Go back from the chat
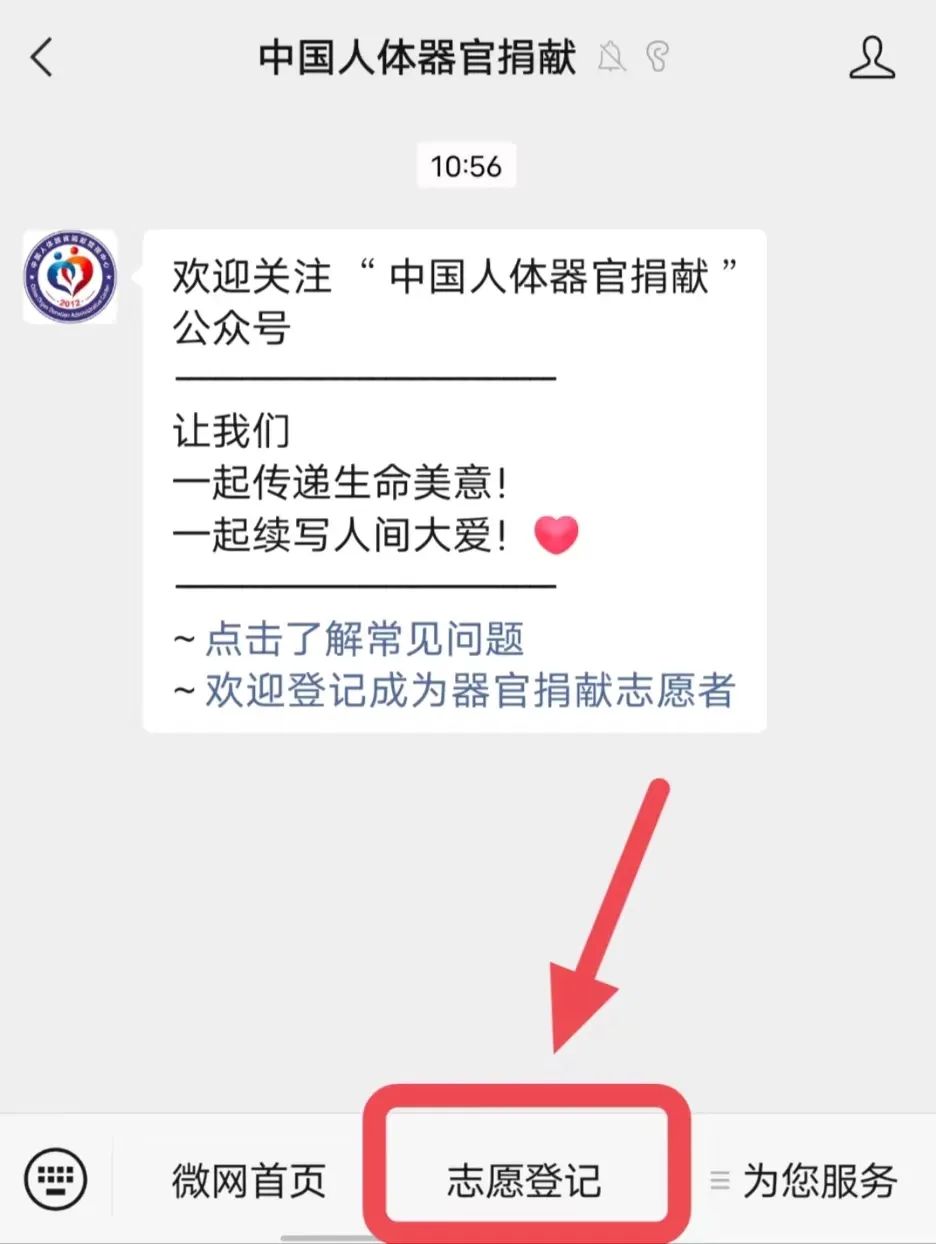 41,58
